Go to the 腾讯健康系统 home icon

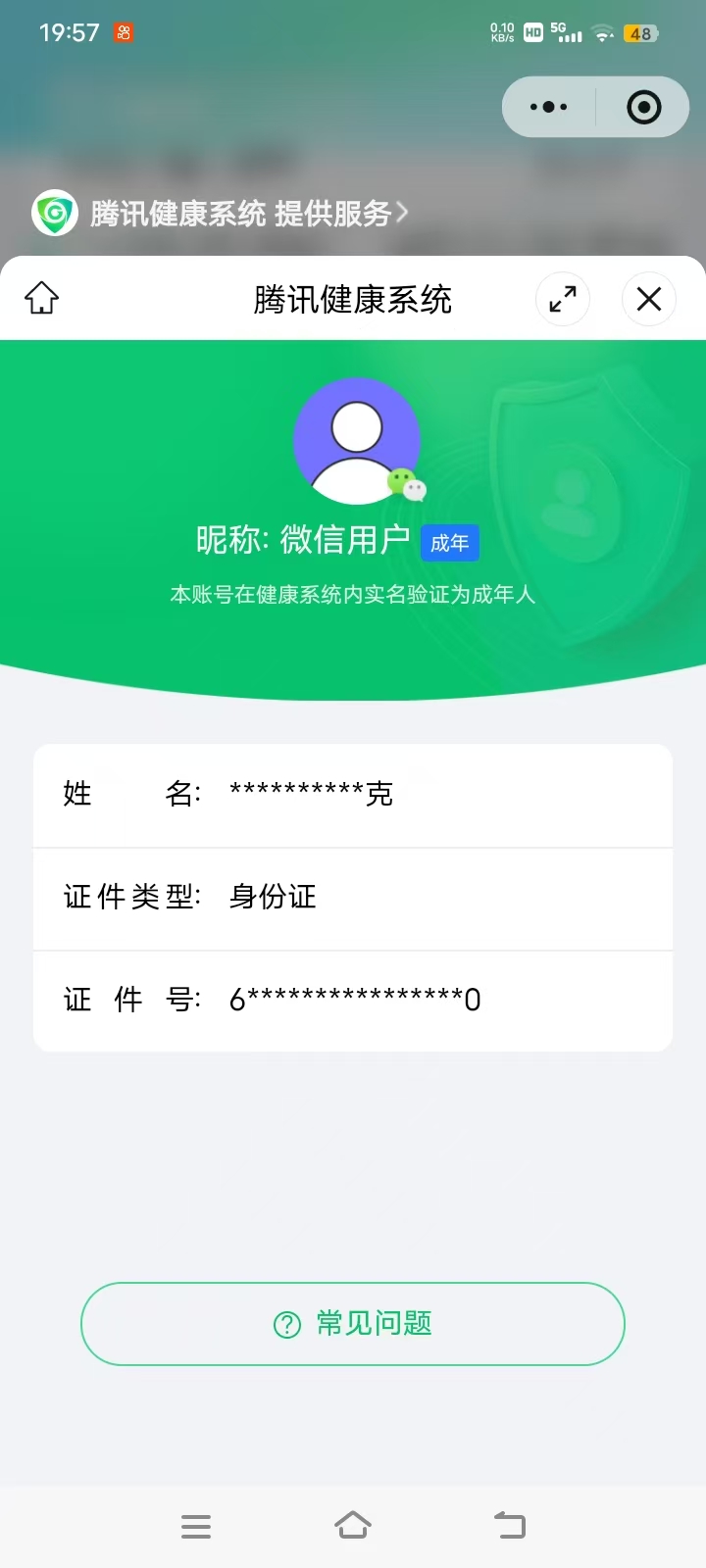tap(42, 298)
